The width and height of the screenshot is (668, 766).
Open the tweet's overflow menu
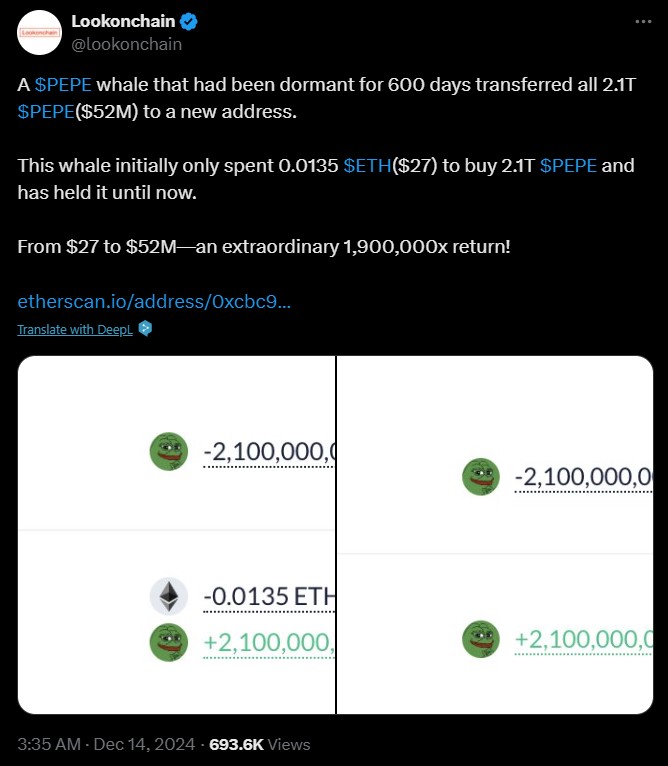pos(645,22)
